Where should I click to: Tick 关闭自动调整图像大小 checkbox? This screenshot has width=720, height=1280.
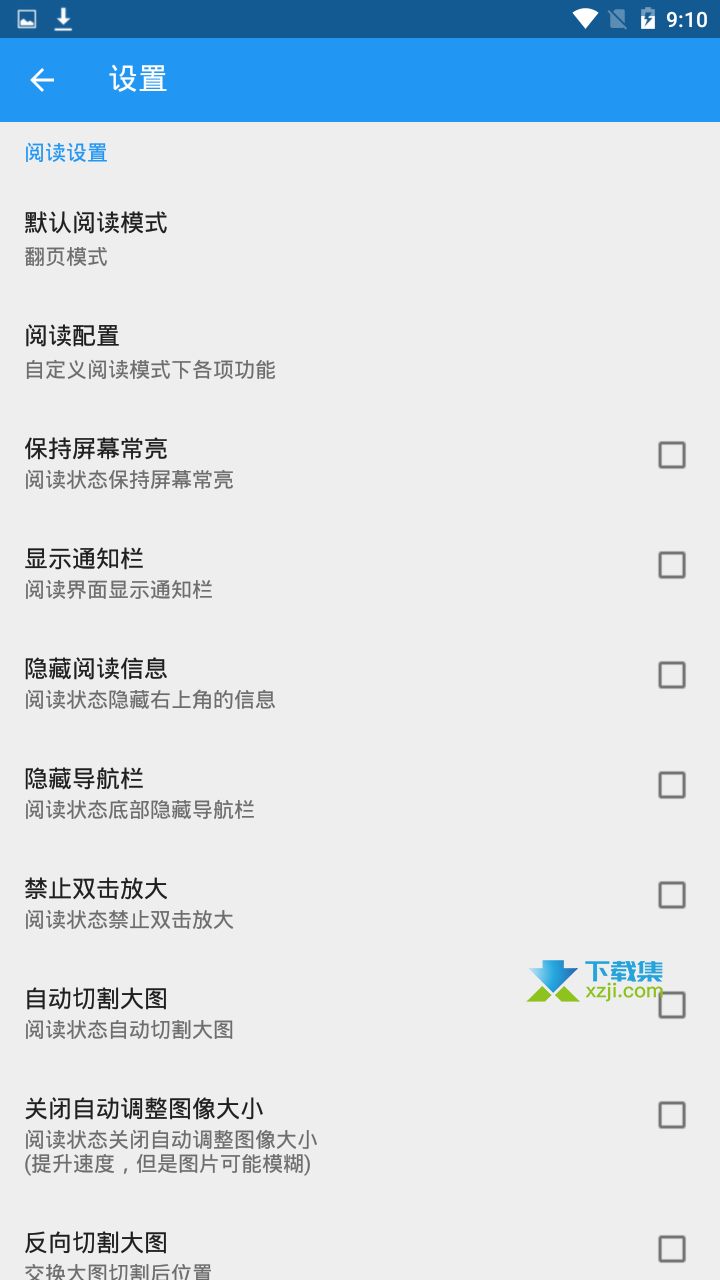672,1115
